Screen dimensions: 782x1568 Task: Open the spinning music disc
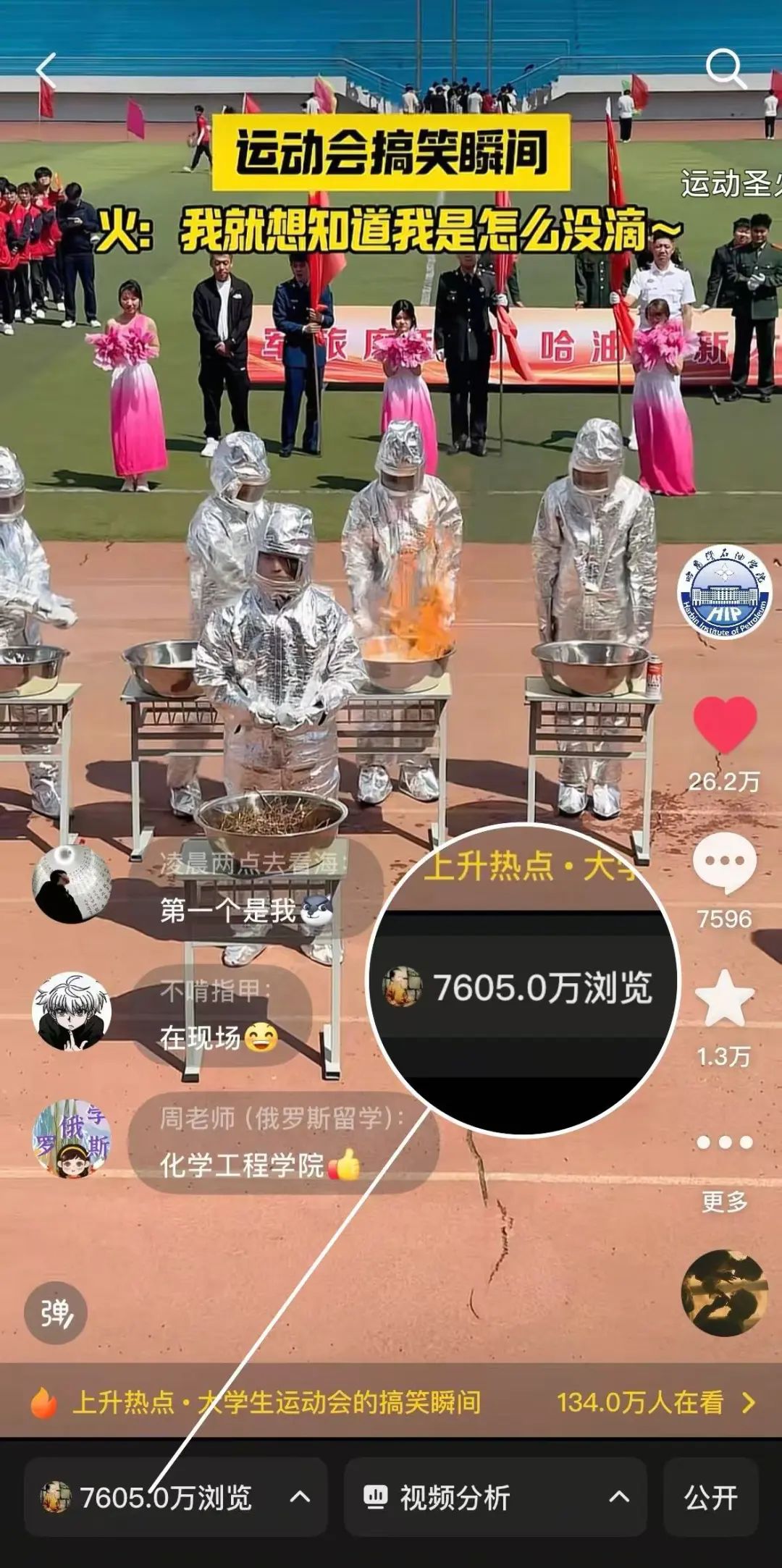point(725,1293)
